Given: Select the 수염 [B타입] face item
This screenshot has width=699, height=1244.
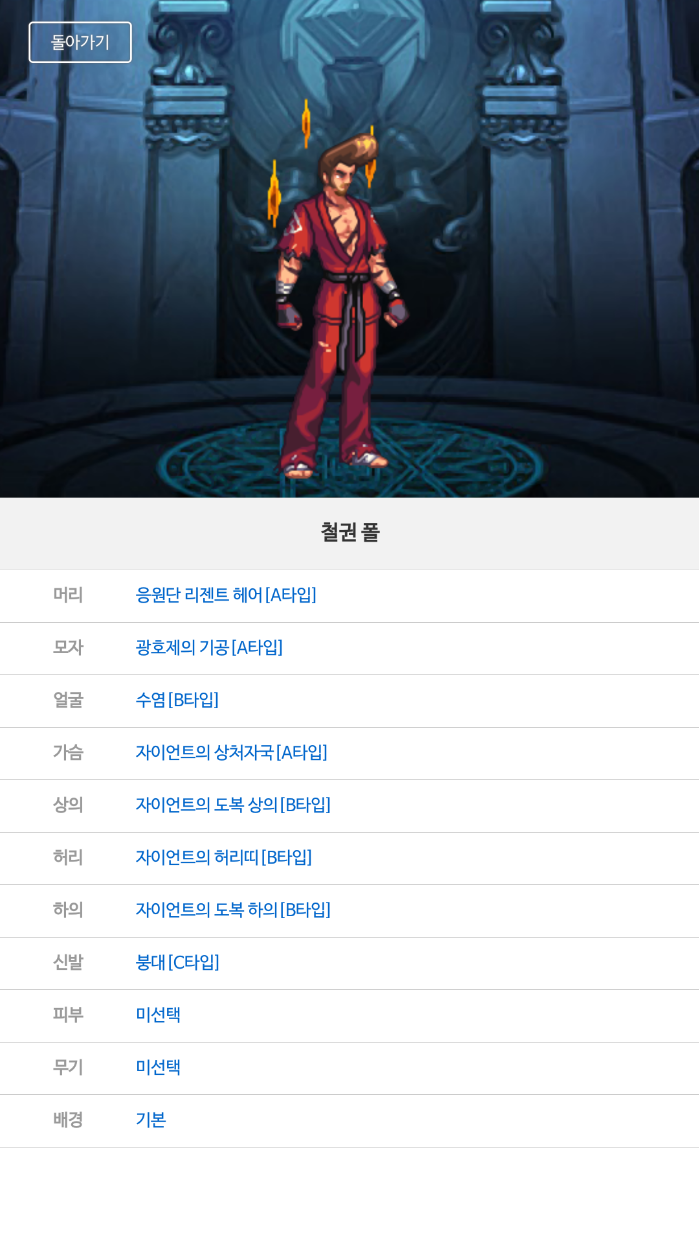Looking at the screenshot, I should click(x=177, y=700).
